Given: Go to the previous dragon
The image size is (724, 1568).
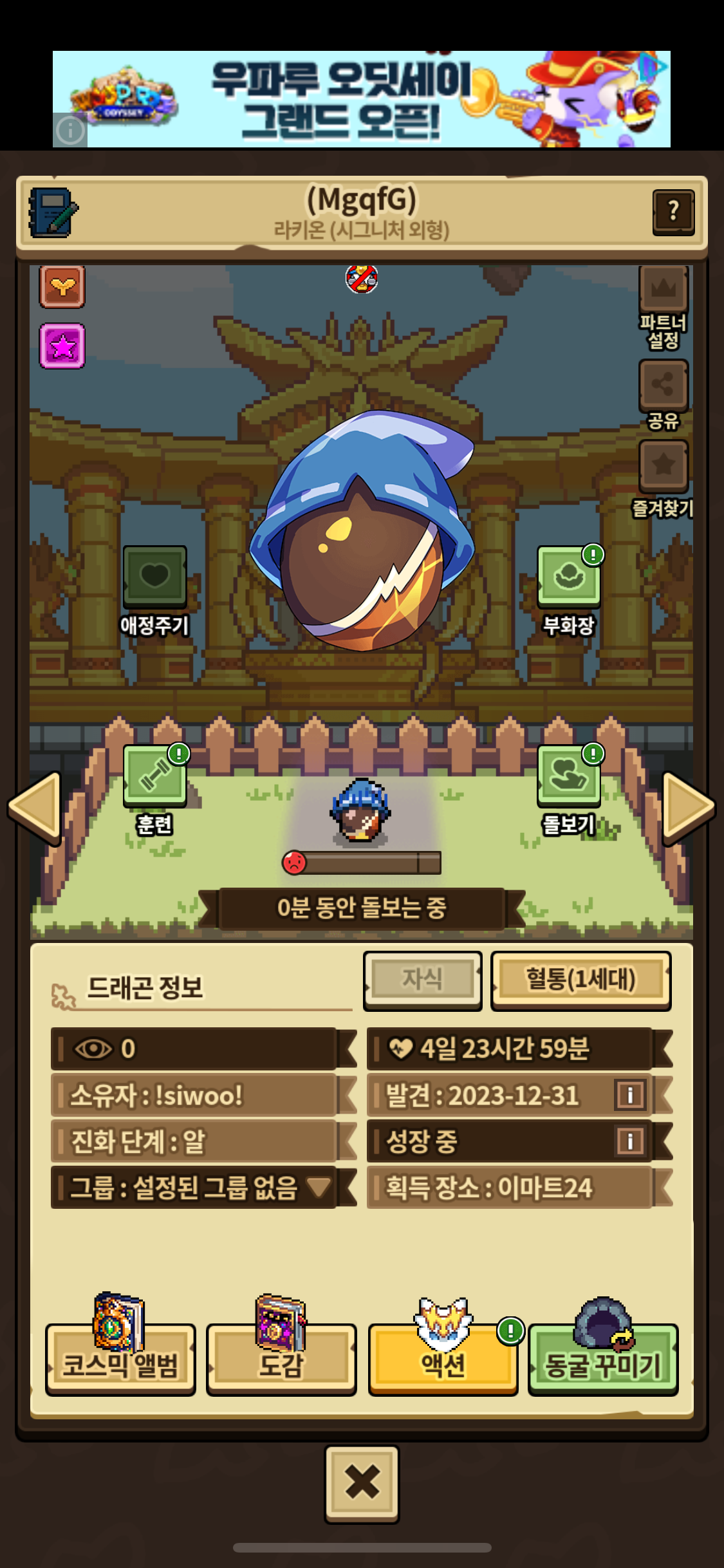Looking at the screenshot, I should pos(35,807).
